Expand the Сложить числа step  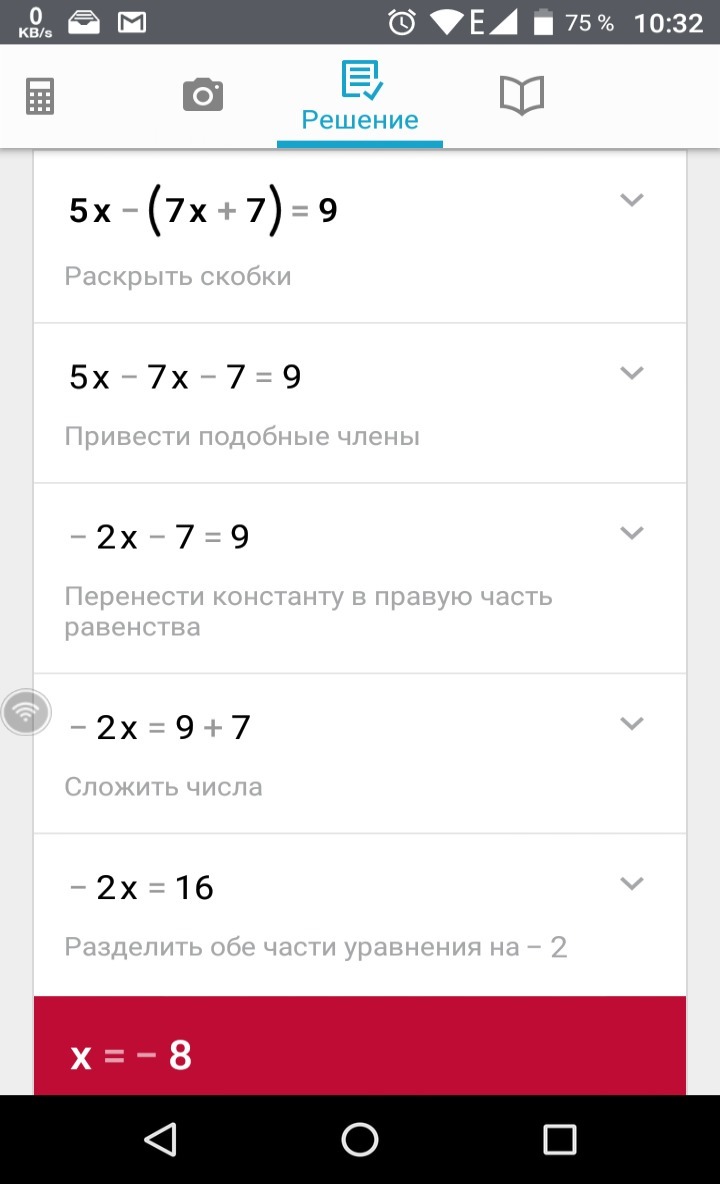(x=632, y=723)
